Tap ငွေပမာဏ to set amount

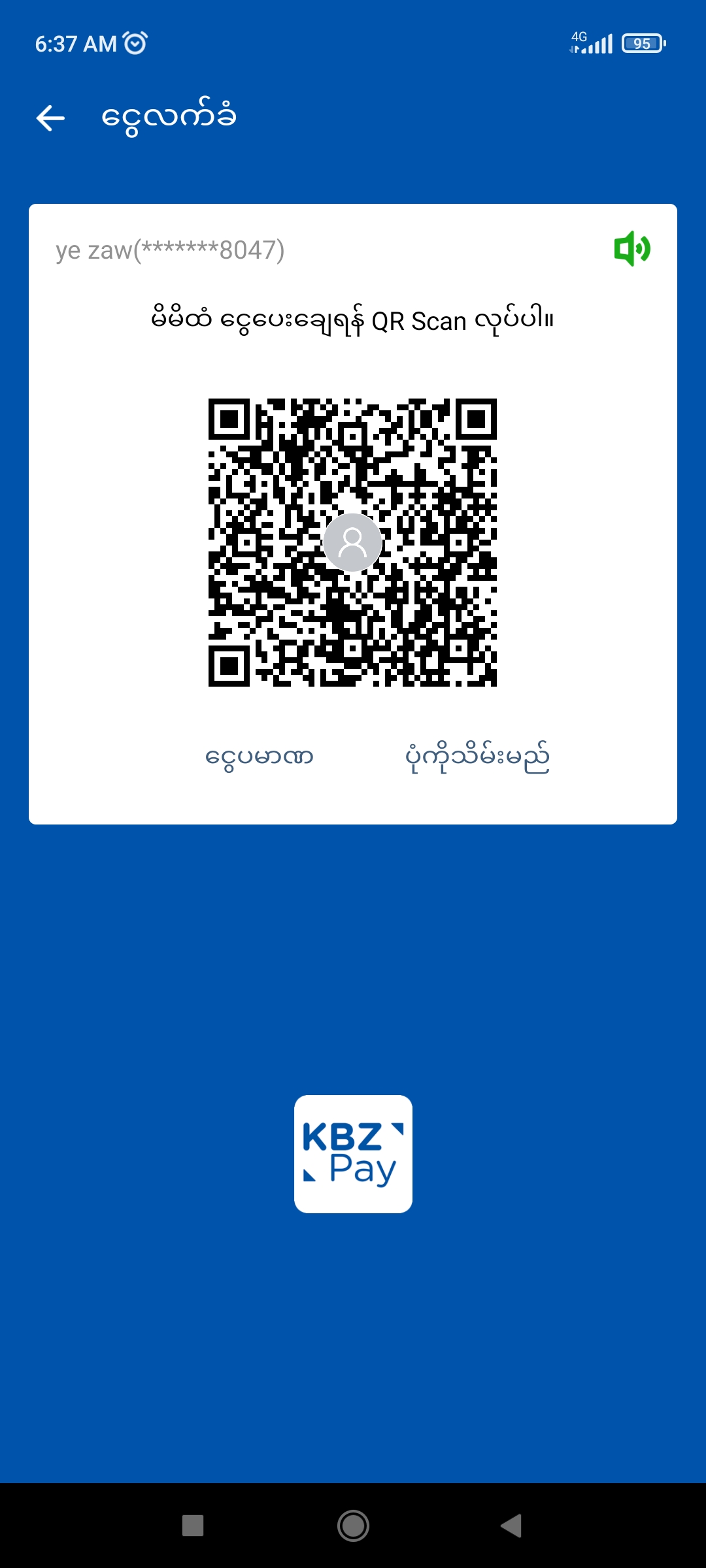[260, 757]
